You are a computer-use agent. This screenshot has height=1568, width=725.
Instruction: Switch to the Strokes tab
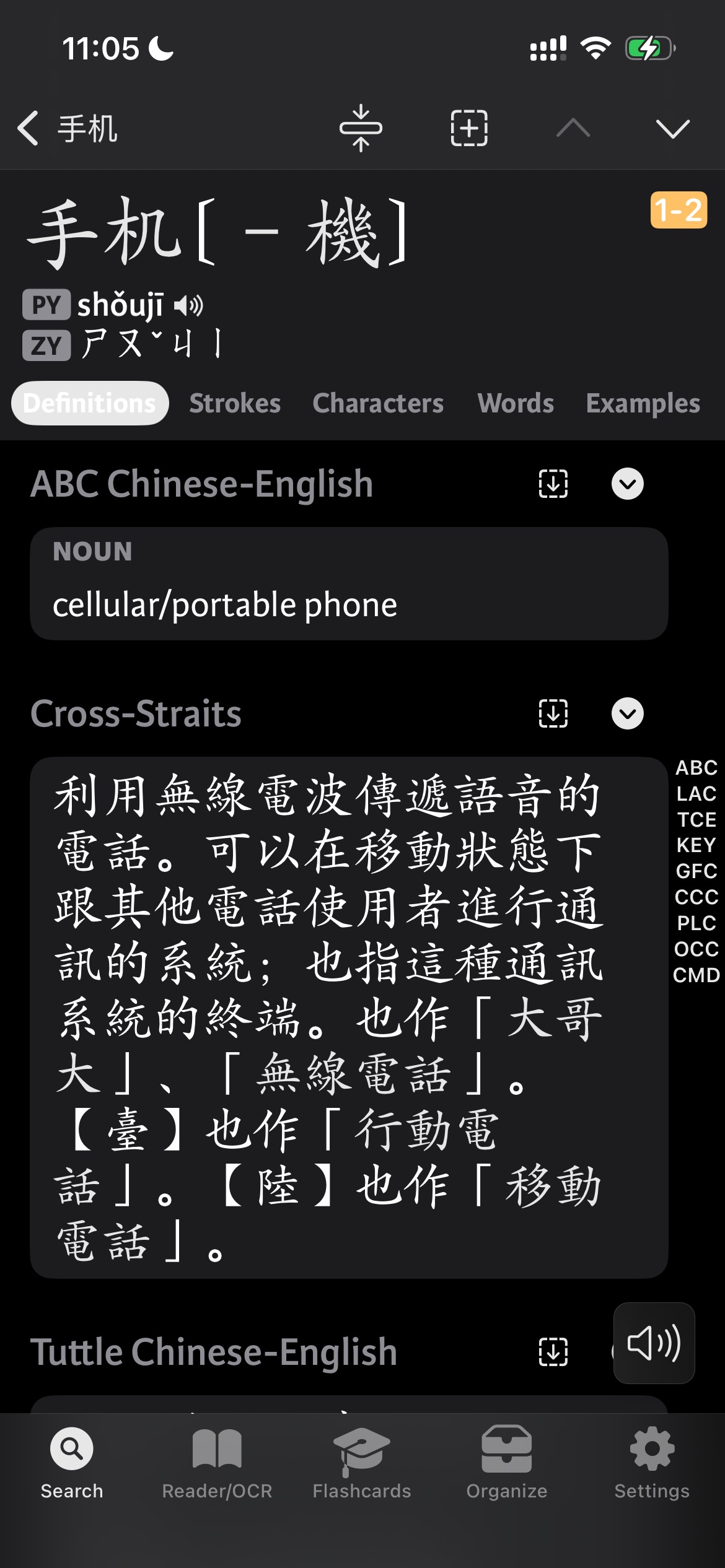pyautogui.click(x=235, y=403)
